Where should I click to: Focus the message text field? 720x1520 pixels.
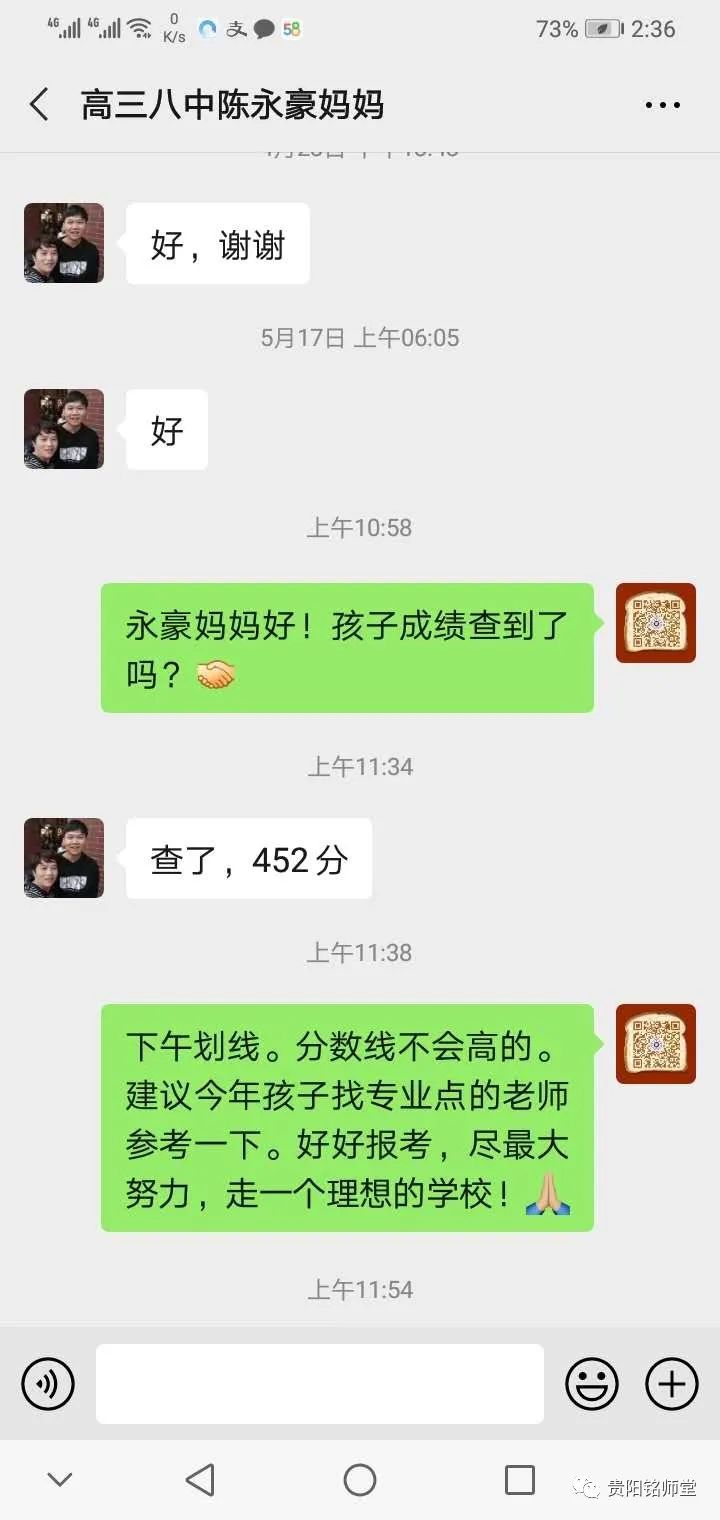[x=320, y=1384]
